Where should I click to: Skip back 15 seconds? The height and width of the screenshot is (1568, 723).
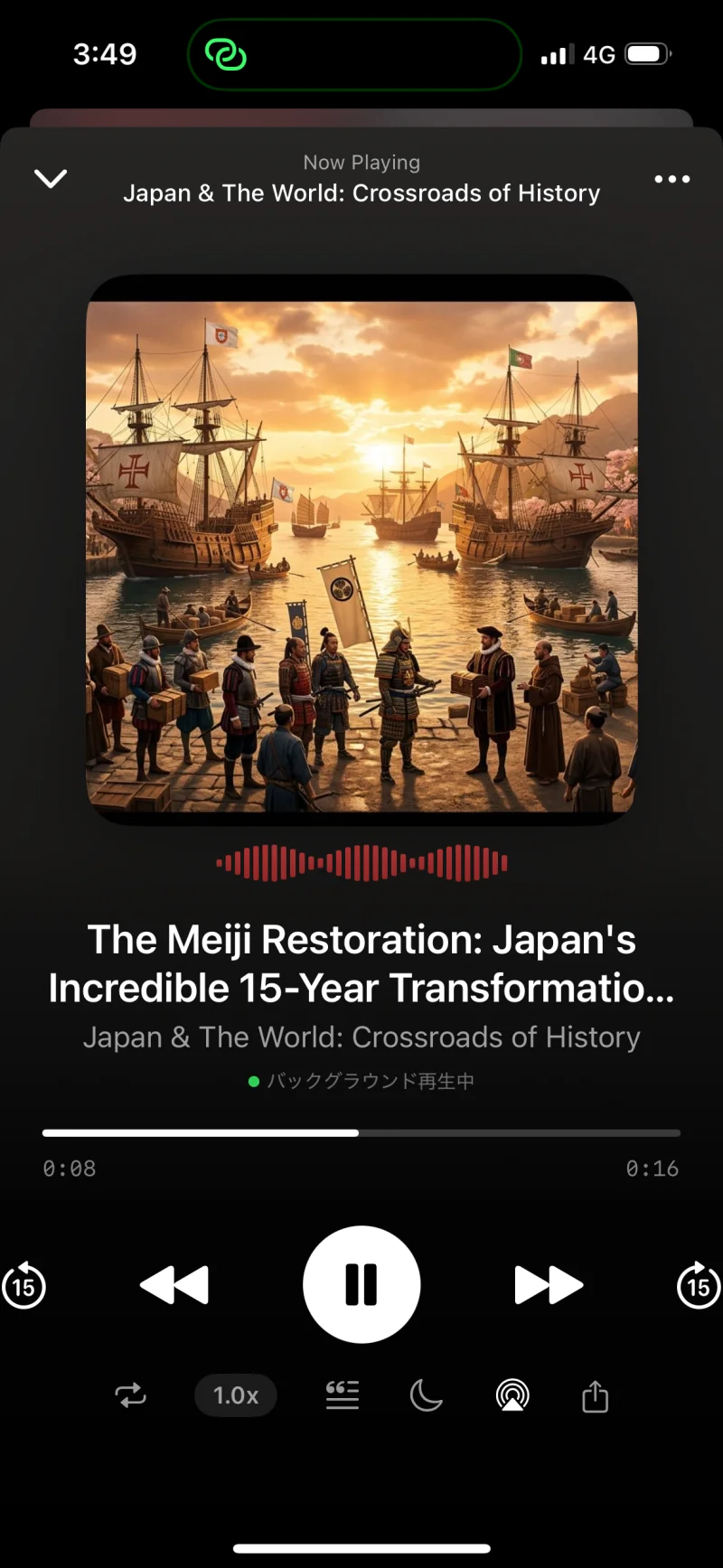click(x=24, y=1285)
